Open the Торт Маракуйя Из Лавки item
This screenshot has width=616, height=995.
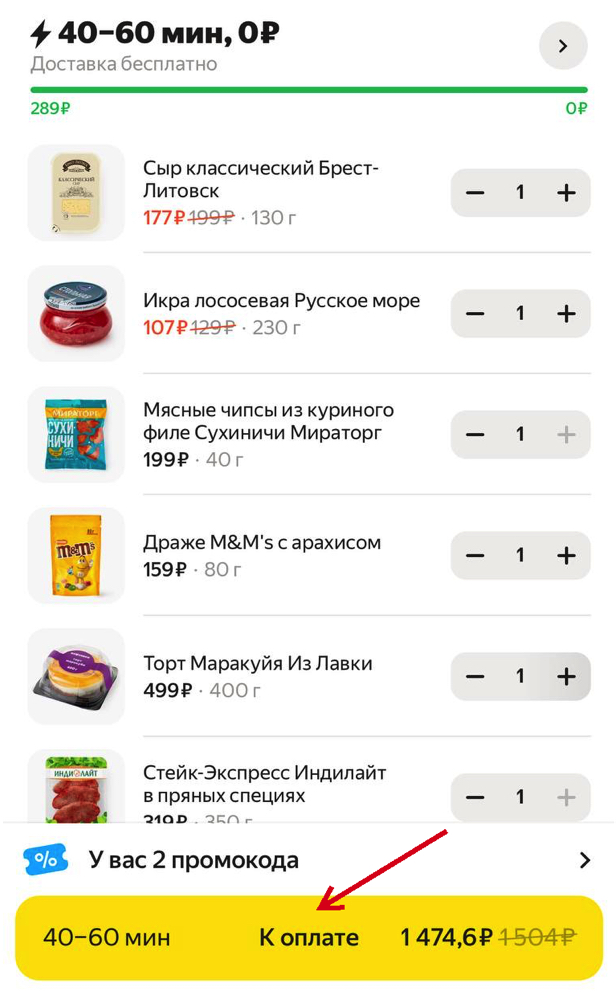(257, 664)
